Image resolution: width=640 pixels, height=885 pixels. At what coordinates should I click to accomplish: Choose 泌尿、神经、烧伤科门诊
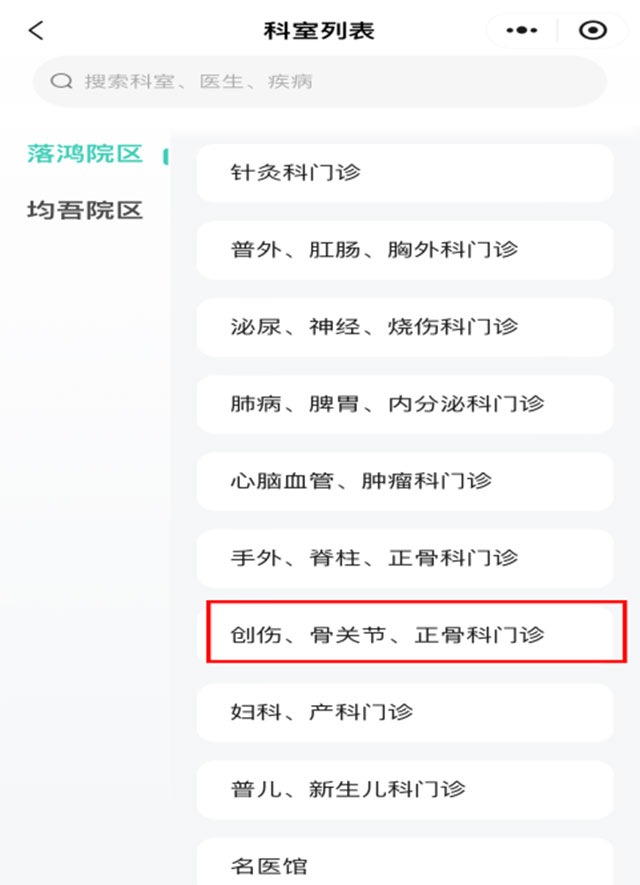point(404,327)
